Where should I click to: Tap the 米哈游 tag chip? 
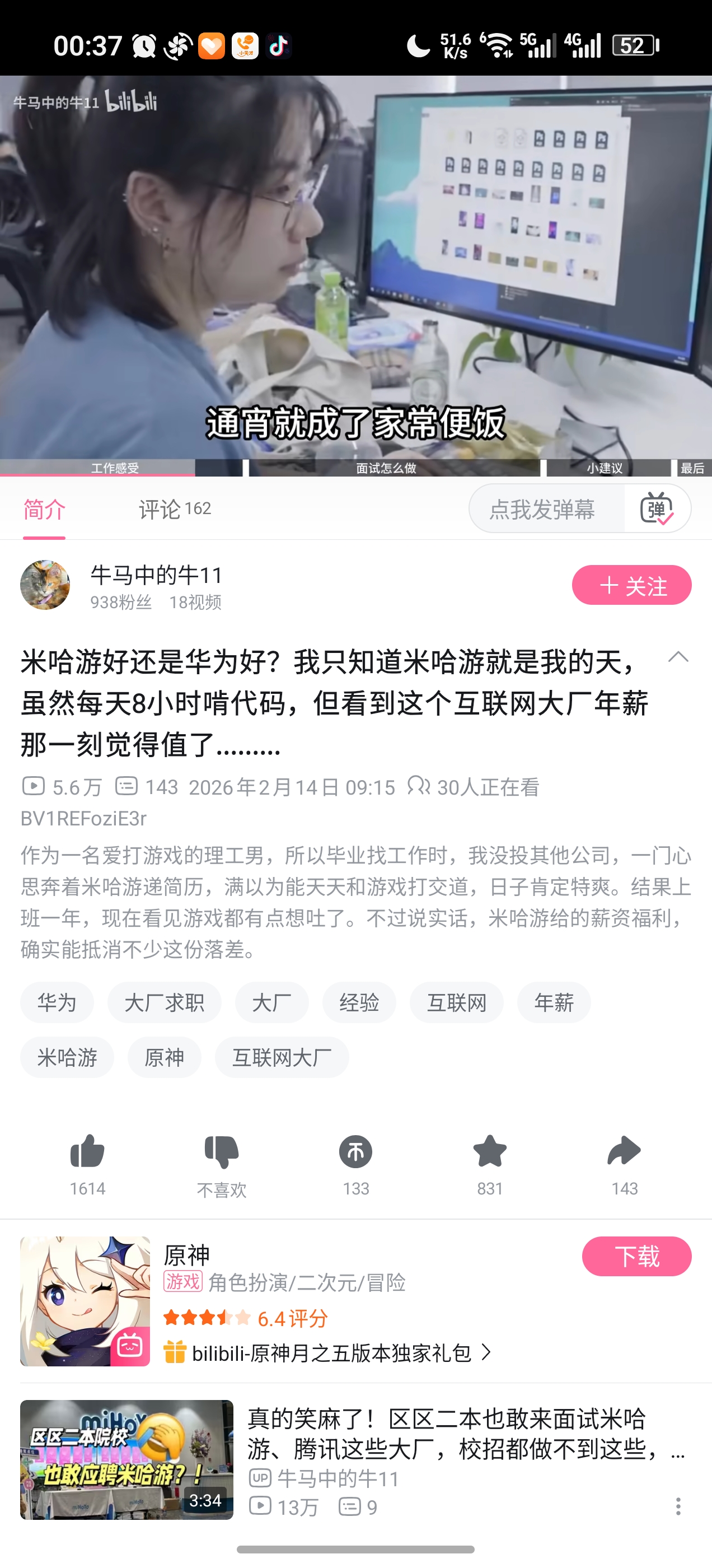point(67,1057)
